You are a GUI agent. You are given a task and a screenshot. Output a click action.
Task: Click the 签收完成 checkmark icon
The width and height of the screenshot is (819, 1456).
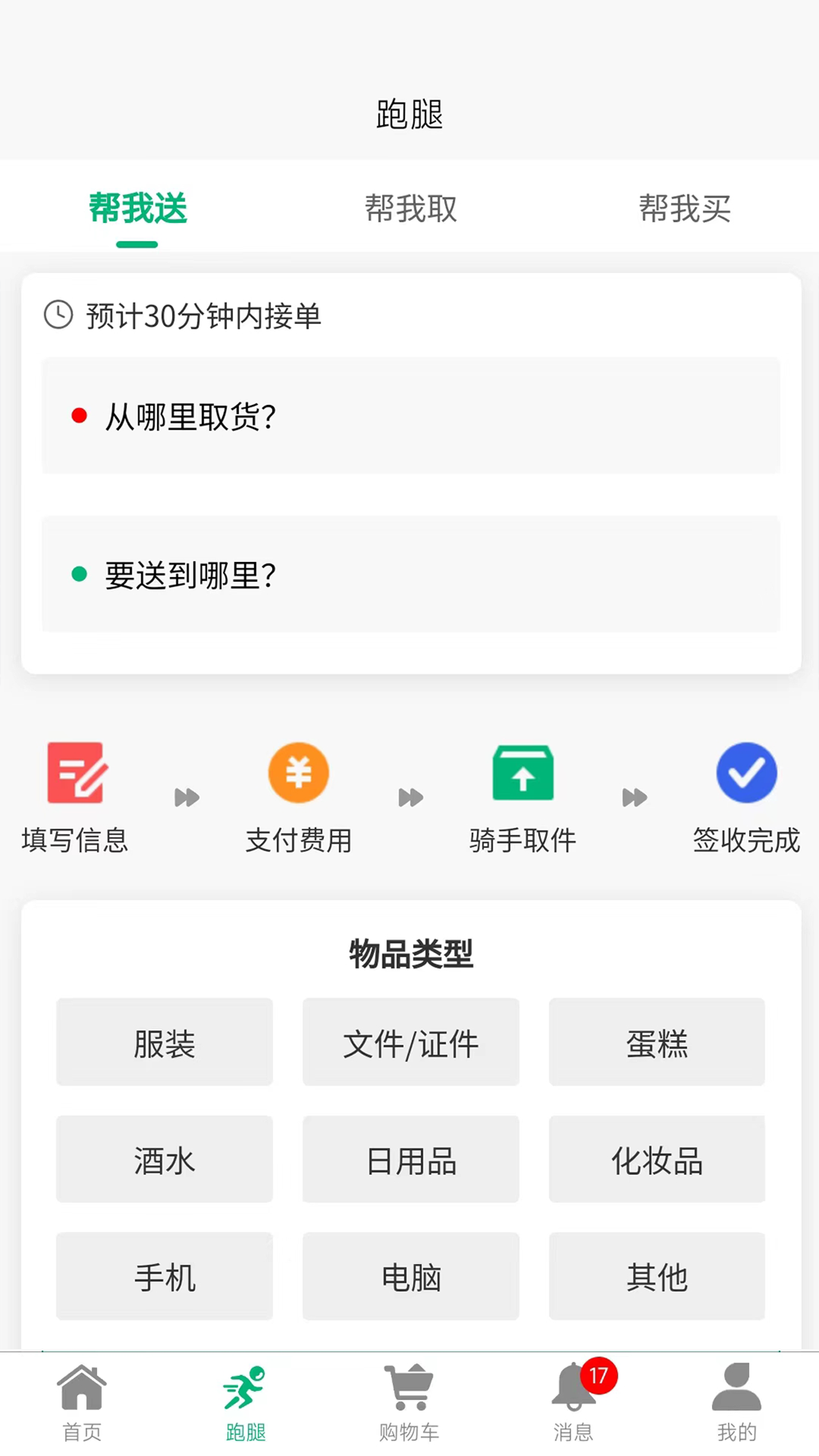[x=747, y=772]
